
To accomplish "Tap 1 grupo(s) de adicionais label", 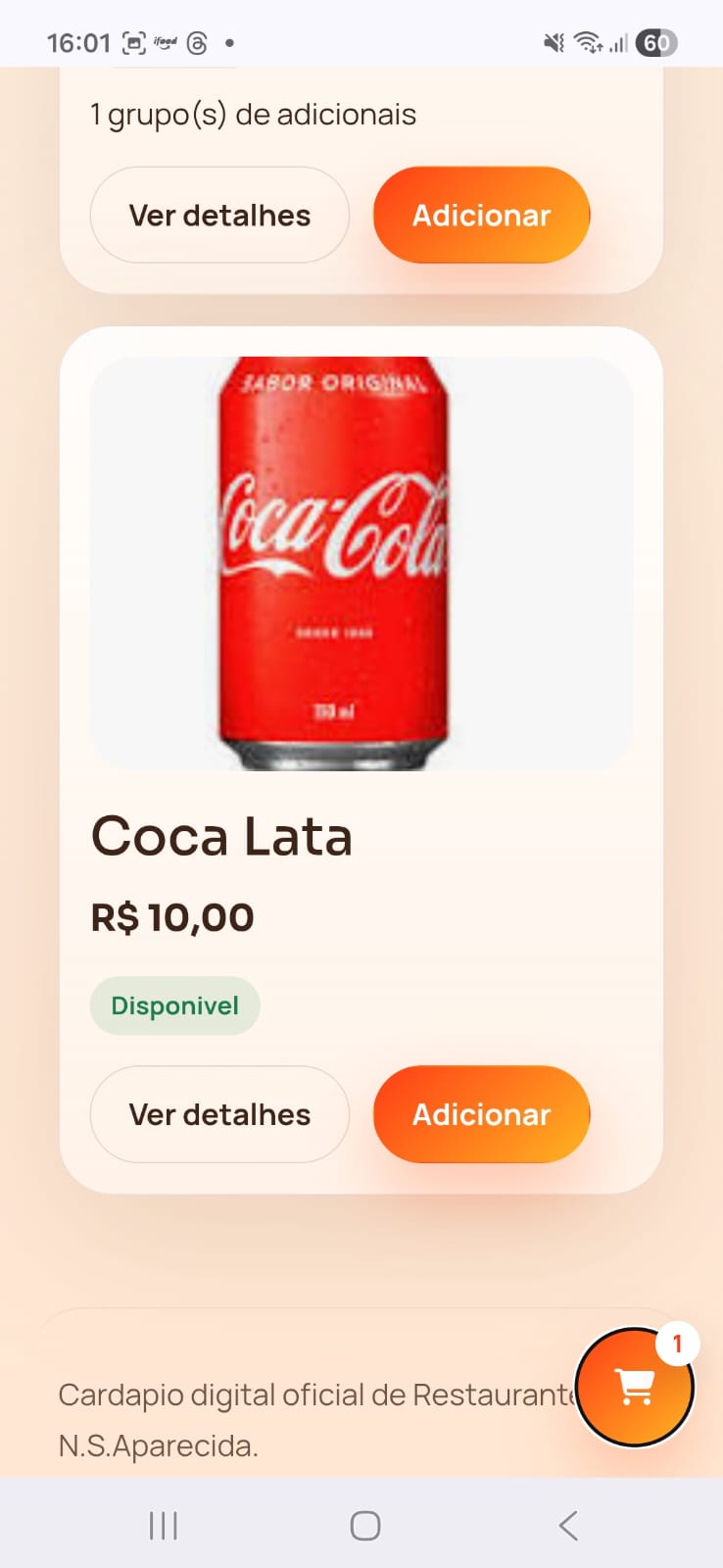I will point(253,114).
